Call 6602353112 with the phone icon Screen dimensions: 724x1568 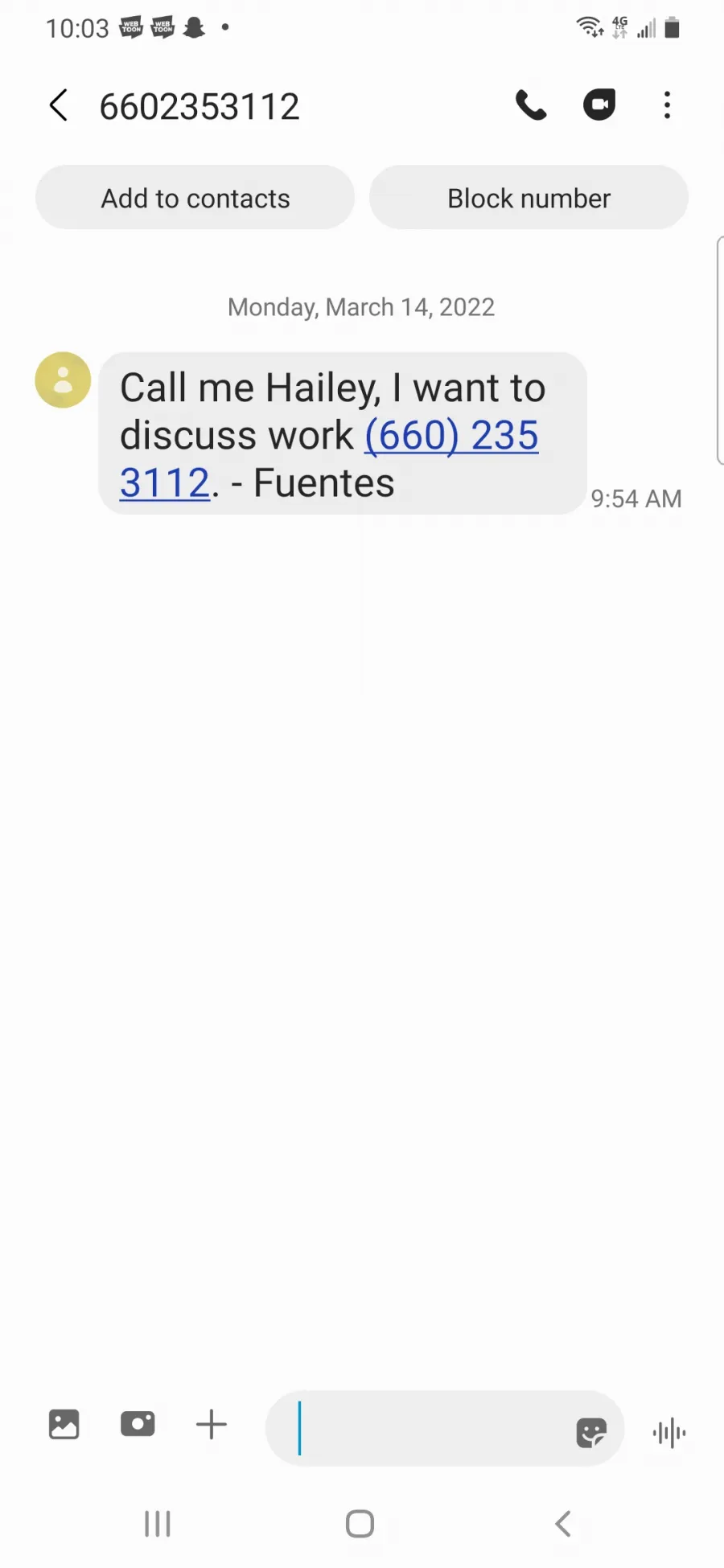pyautogui.click(x=531, y=105)
